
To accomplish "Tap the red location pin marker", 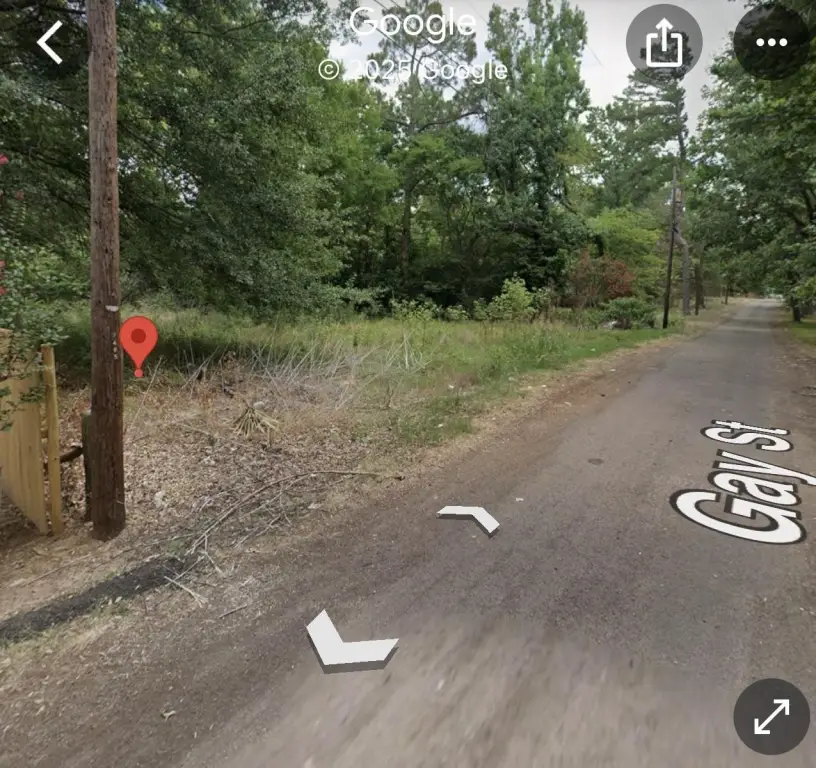I will [x=139, y=341].
